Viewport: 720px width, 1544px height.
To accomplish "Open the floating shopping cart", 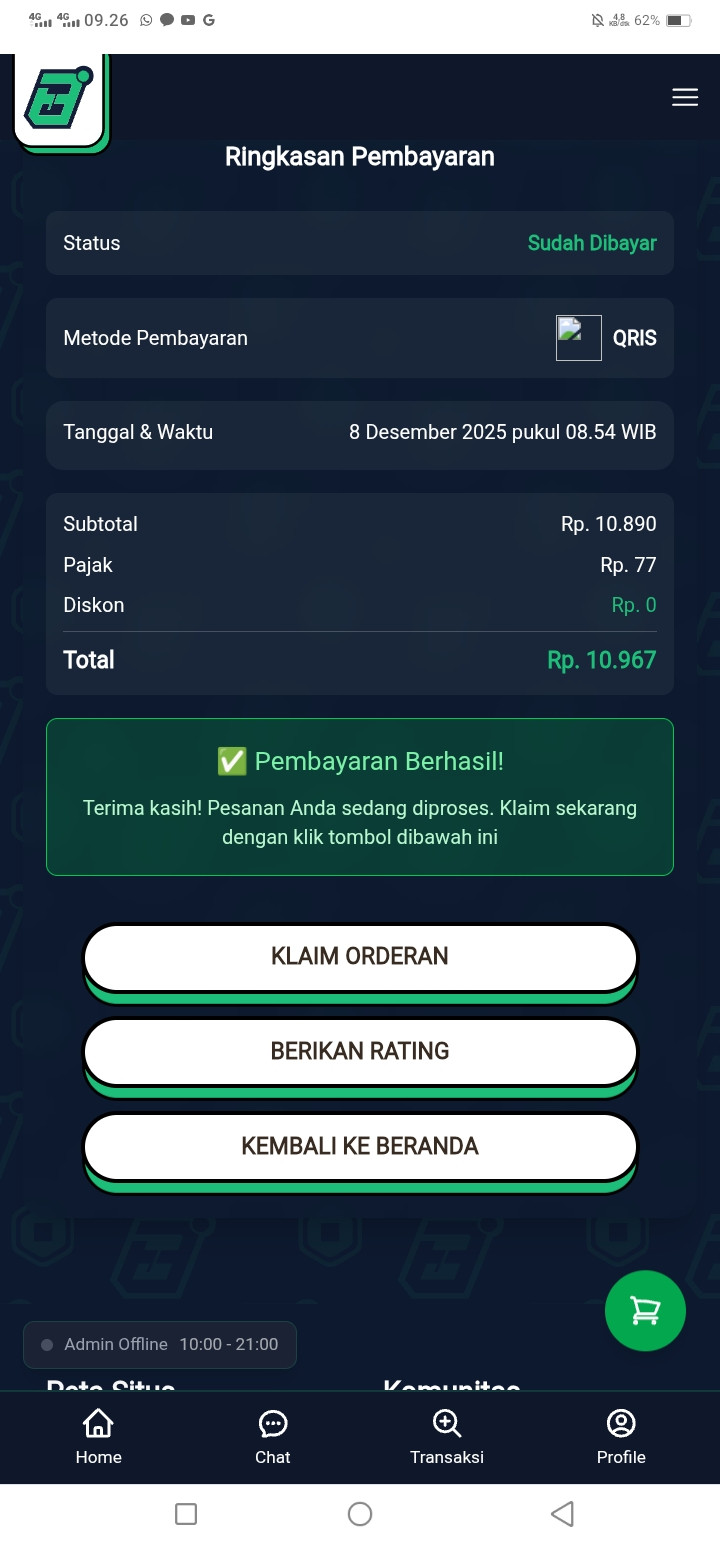I will tap(645, 1311).
